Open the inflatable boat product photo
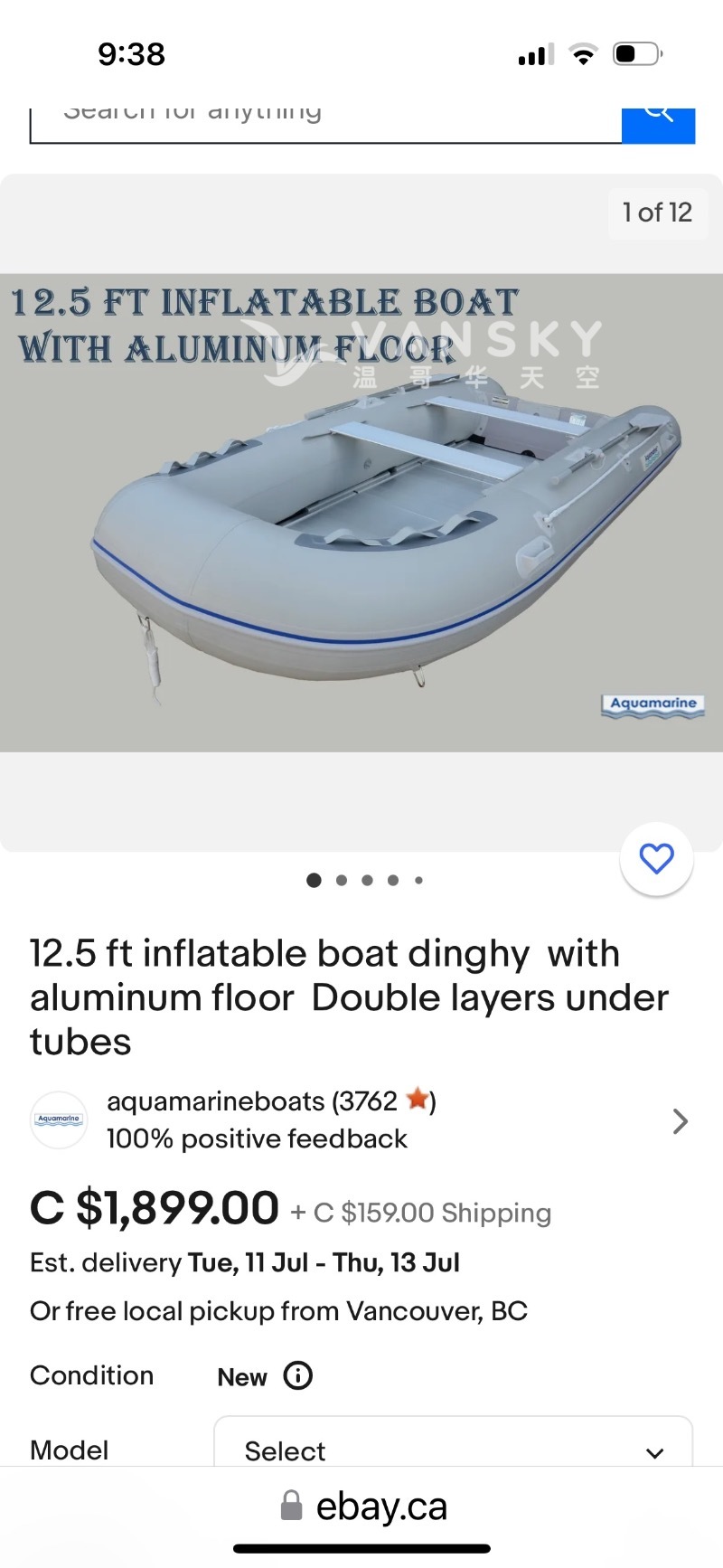This screenshot has height=1568, width=723. [x=361, y=513]
